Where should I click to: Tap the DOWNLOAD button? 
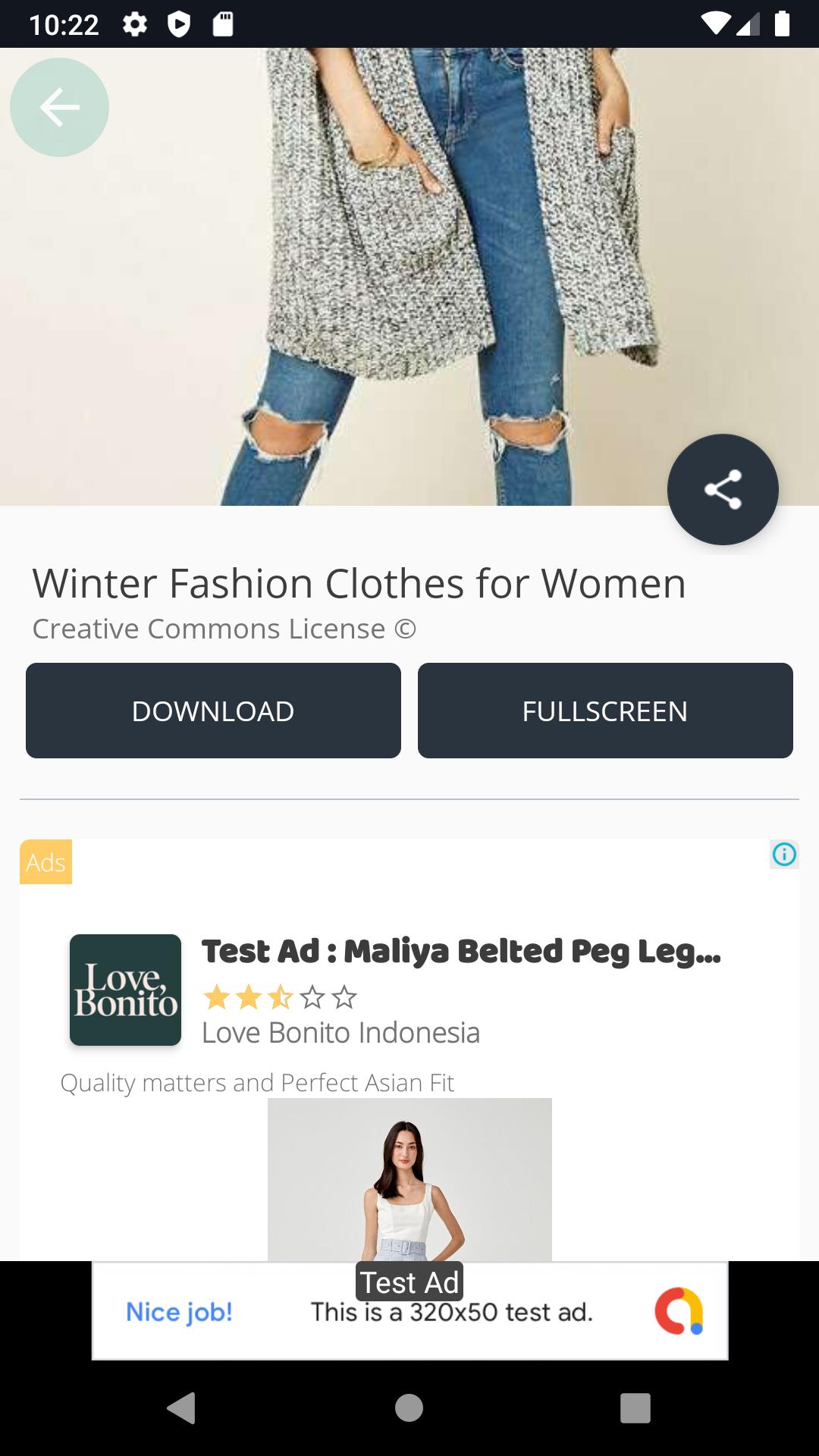[213, 711]
